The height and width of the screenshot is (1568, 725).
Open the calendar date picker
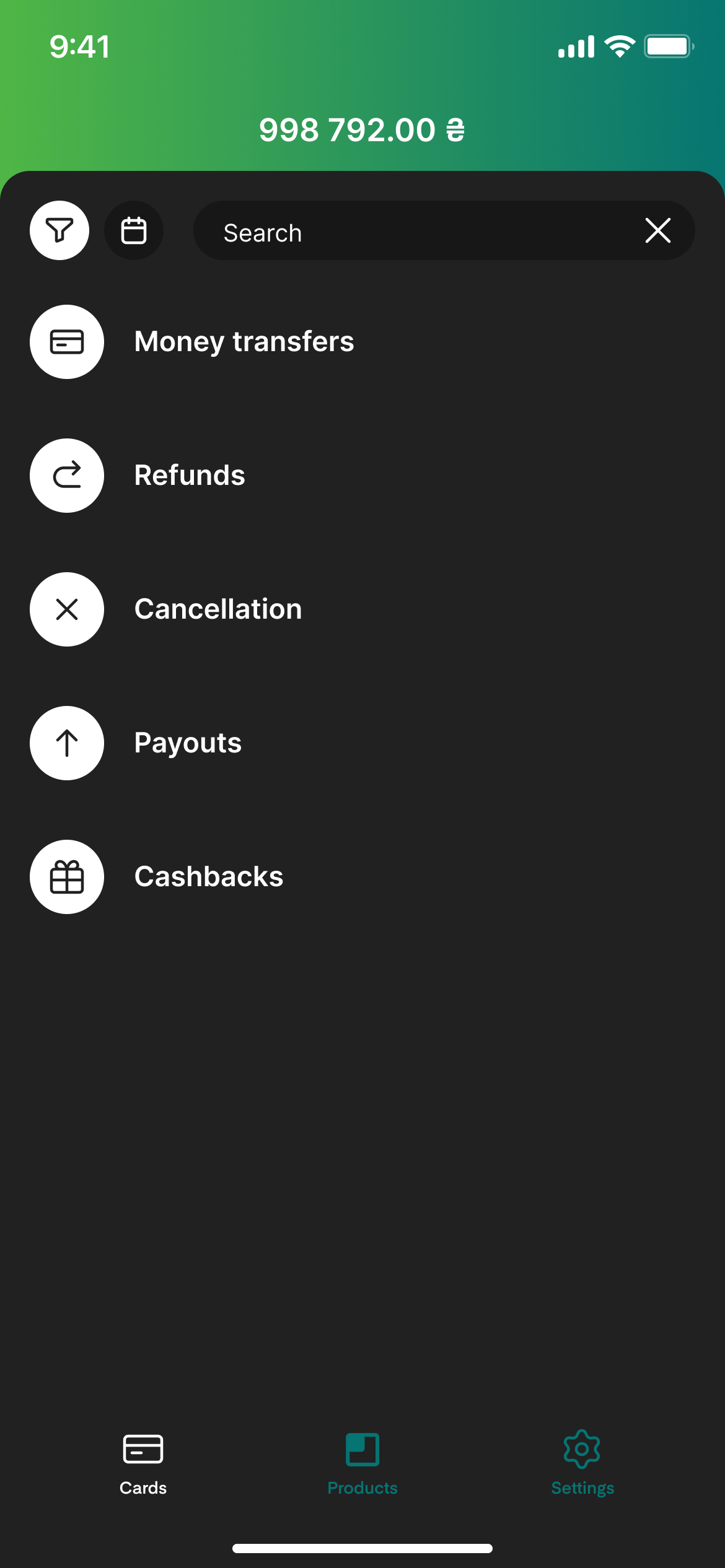click(134, 230)
